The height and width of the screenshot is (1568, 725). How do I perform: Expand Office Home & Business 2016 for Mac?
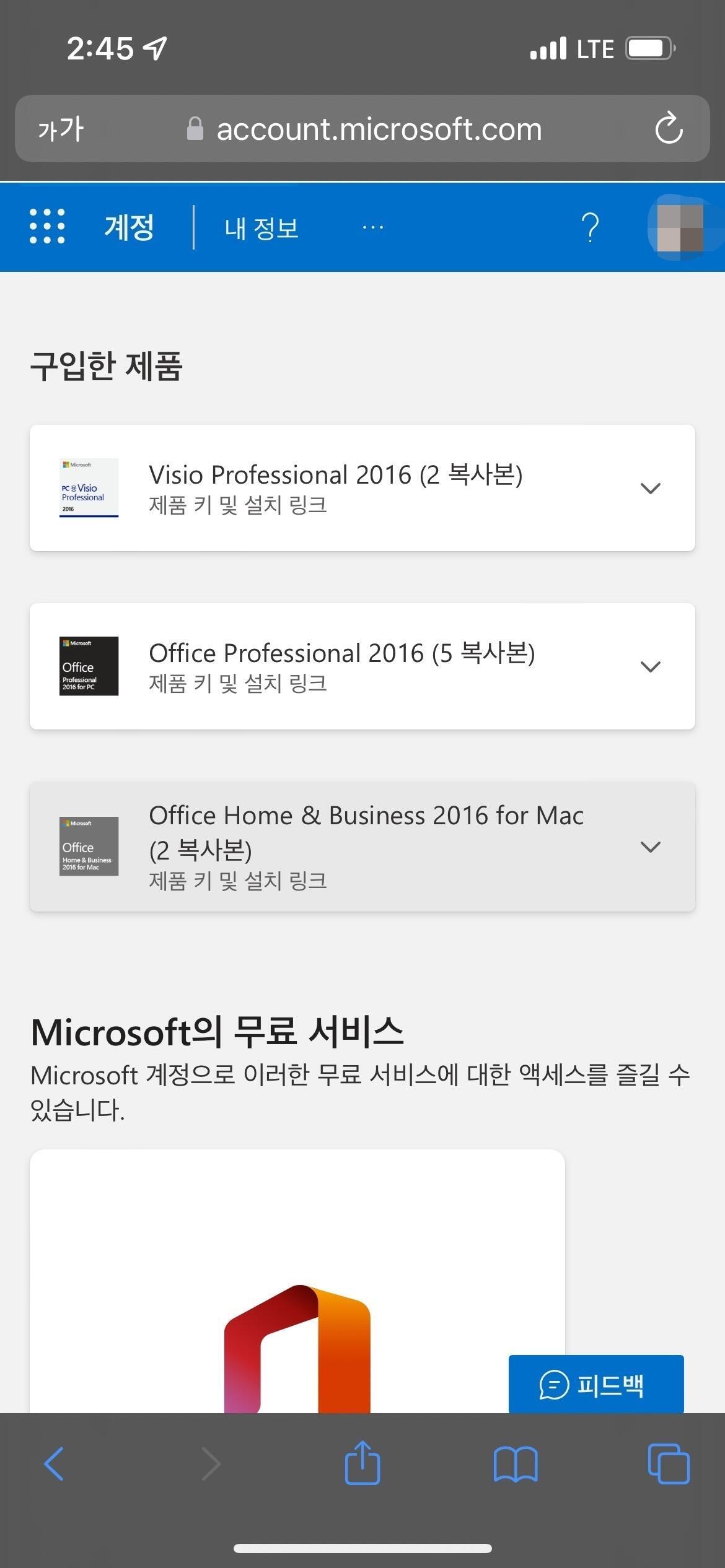(x=362, y=847)
